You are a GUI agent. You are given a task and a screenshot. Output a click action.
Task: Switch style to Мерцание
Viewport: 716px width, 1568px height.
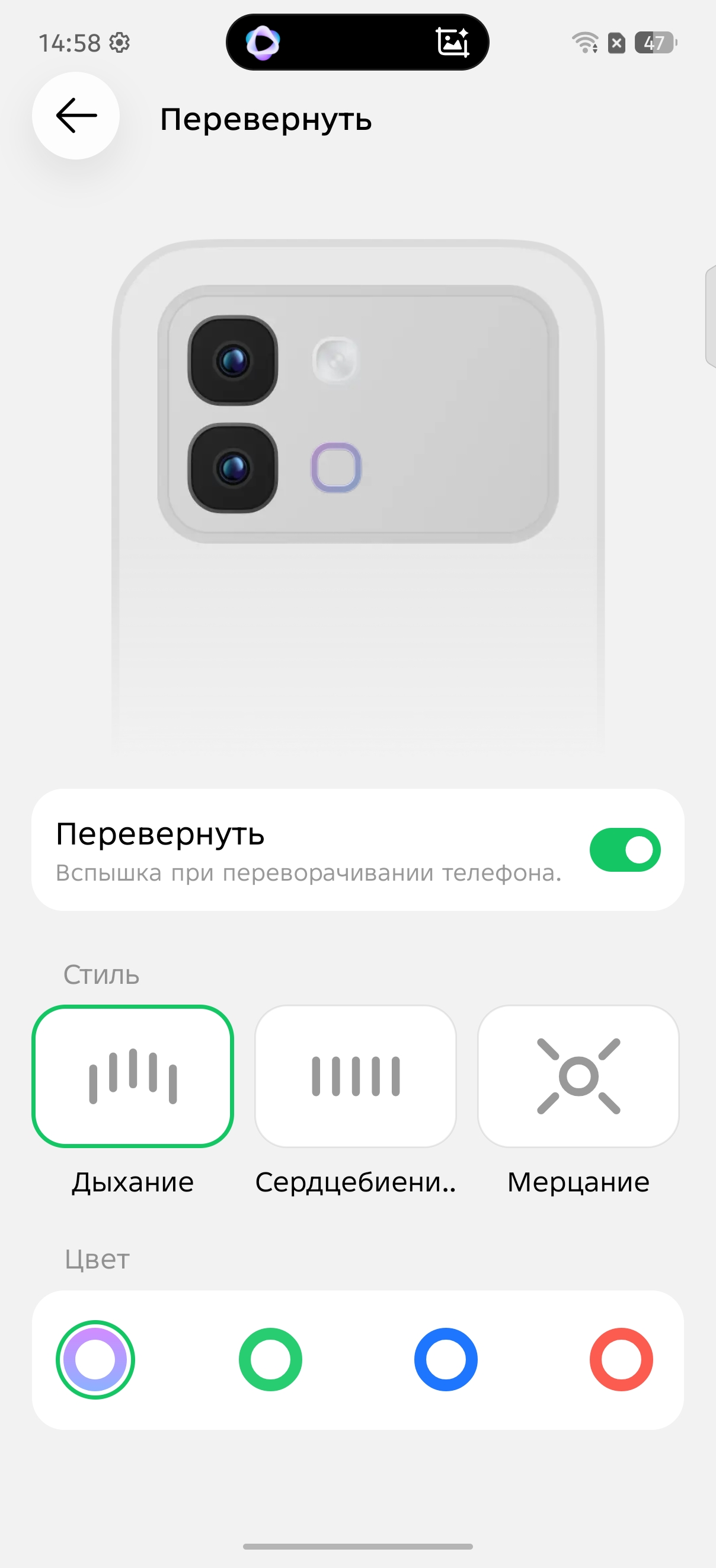[x=578, y=1076]
